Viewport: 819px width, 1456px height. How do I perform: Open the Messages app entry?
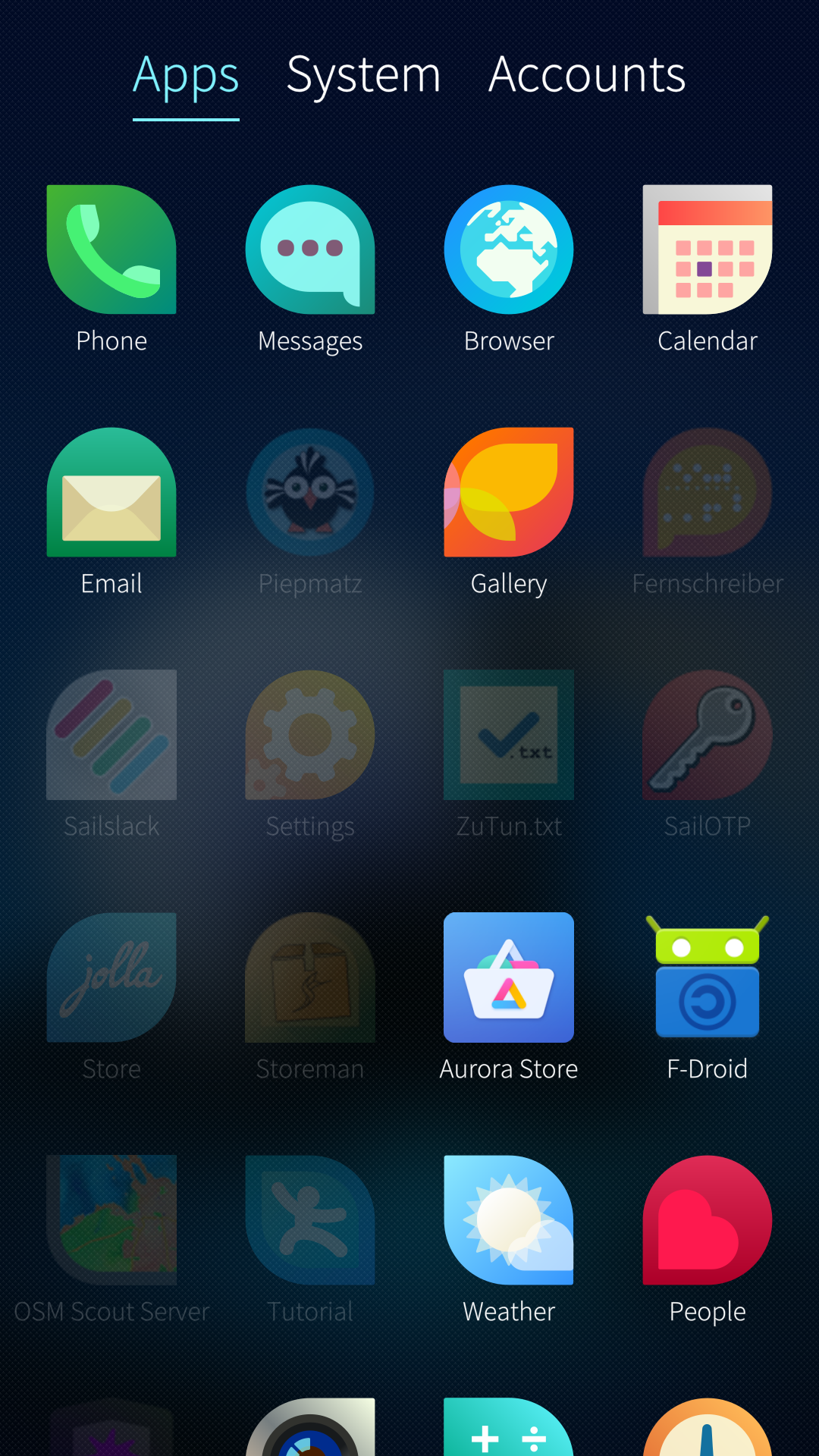tap(310, 250)
